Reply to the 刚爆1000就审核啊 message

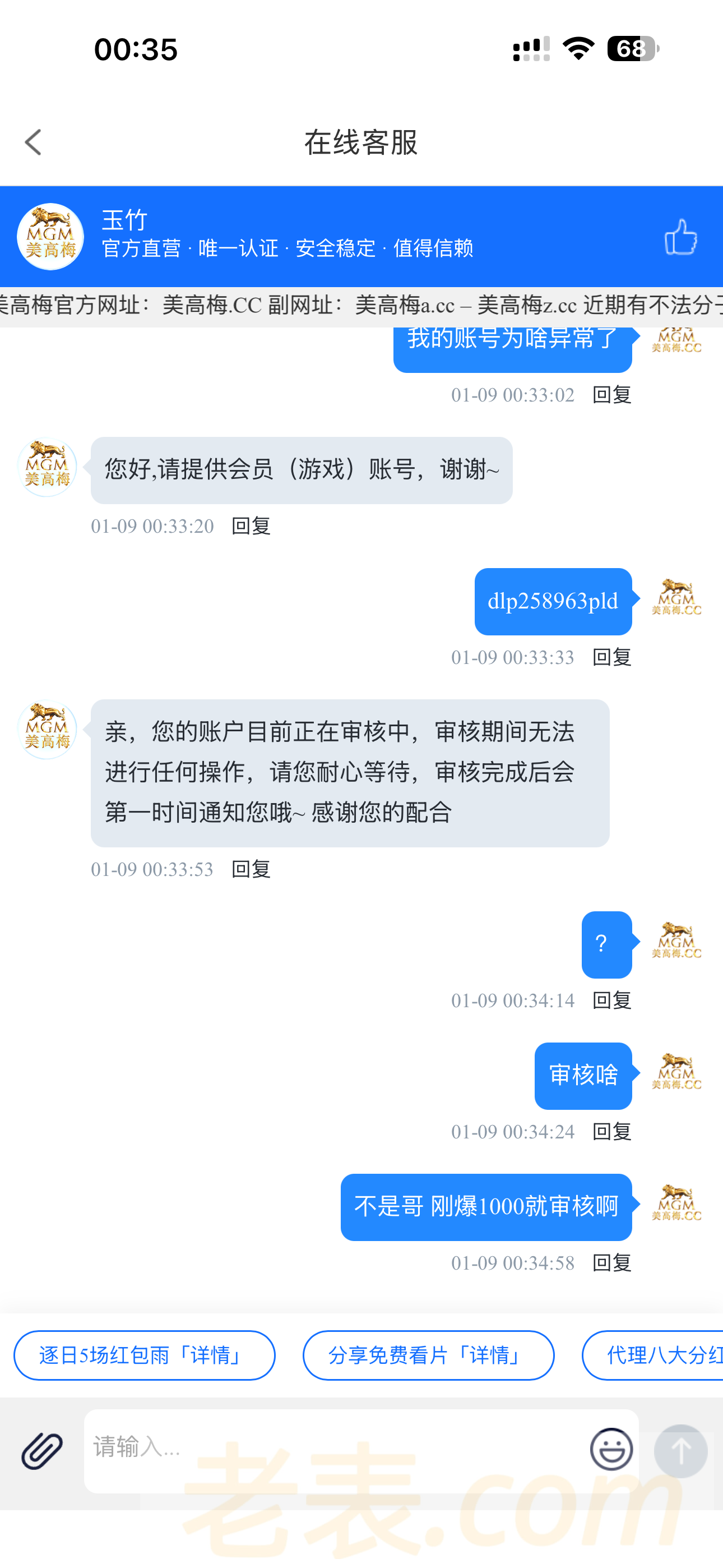(x=611, y=1263)
